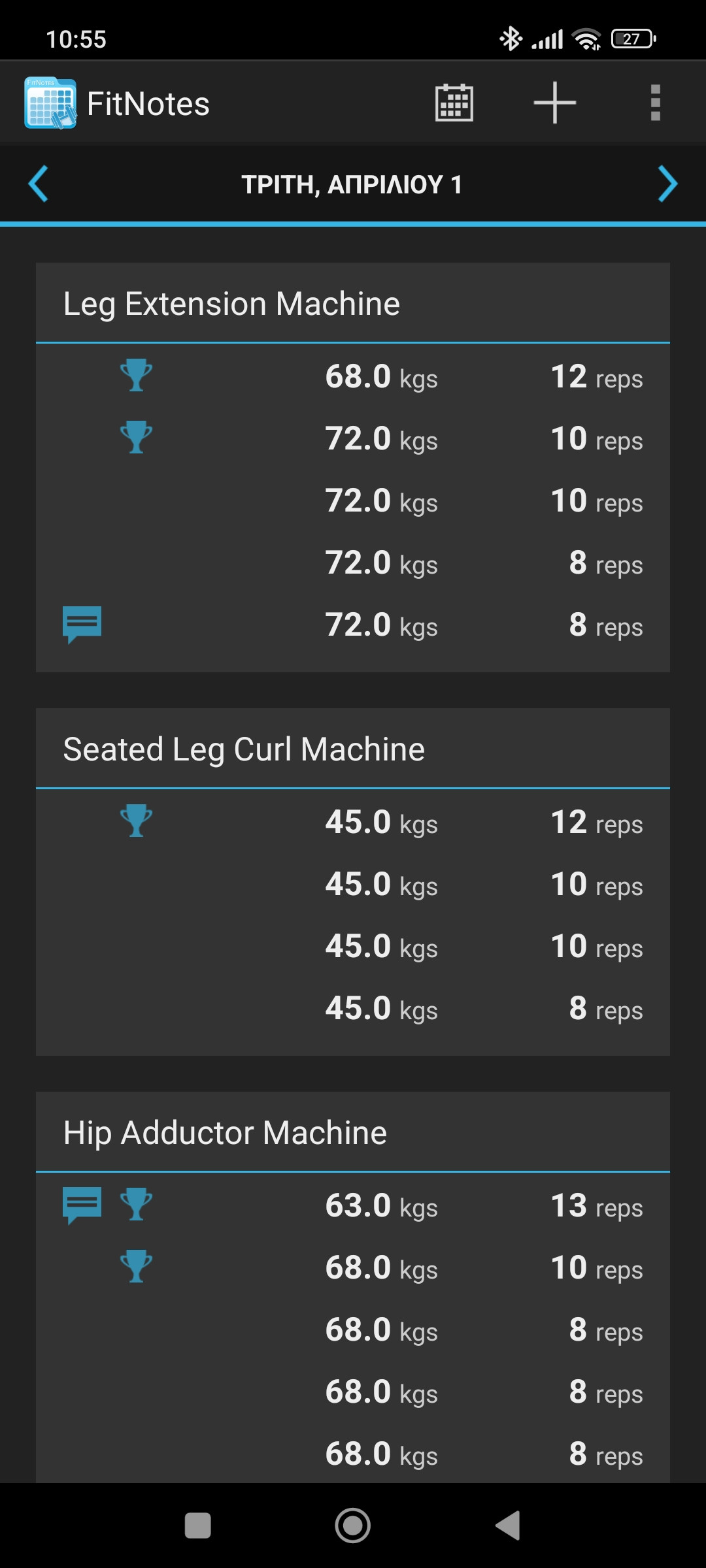View comment on Hip Adductor 63.0 kgs set
The width and height of the screenshot is (706, 1568).
pyautogui.click(x=82, y=1205)
